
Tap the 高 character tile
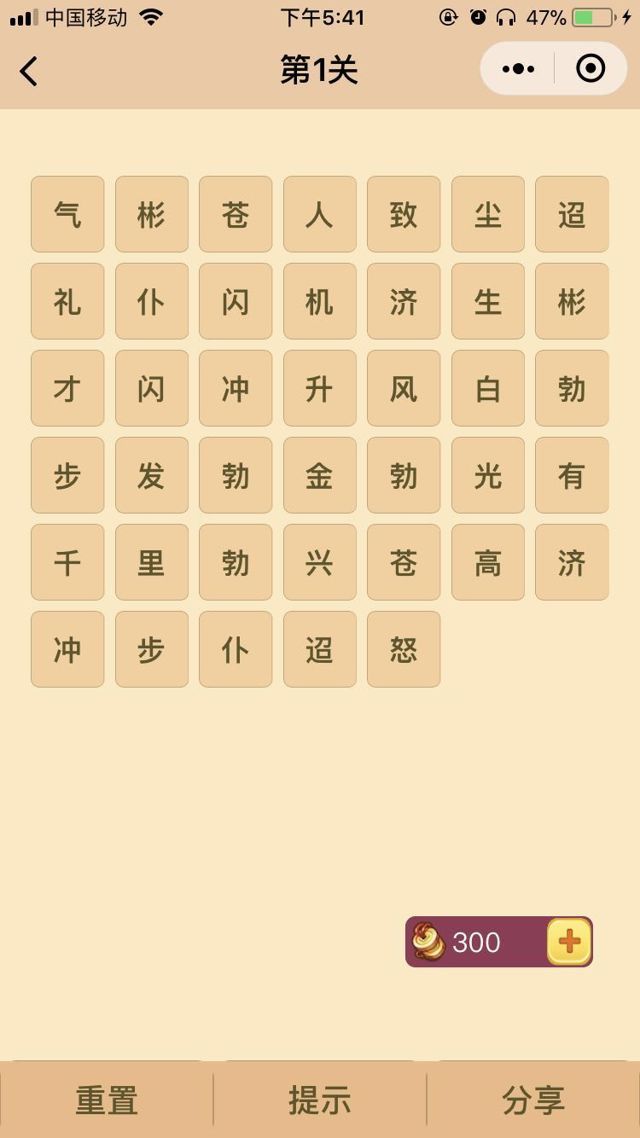click(x=487, y=562)
